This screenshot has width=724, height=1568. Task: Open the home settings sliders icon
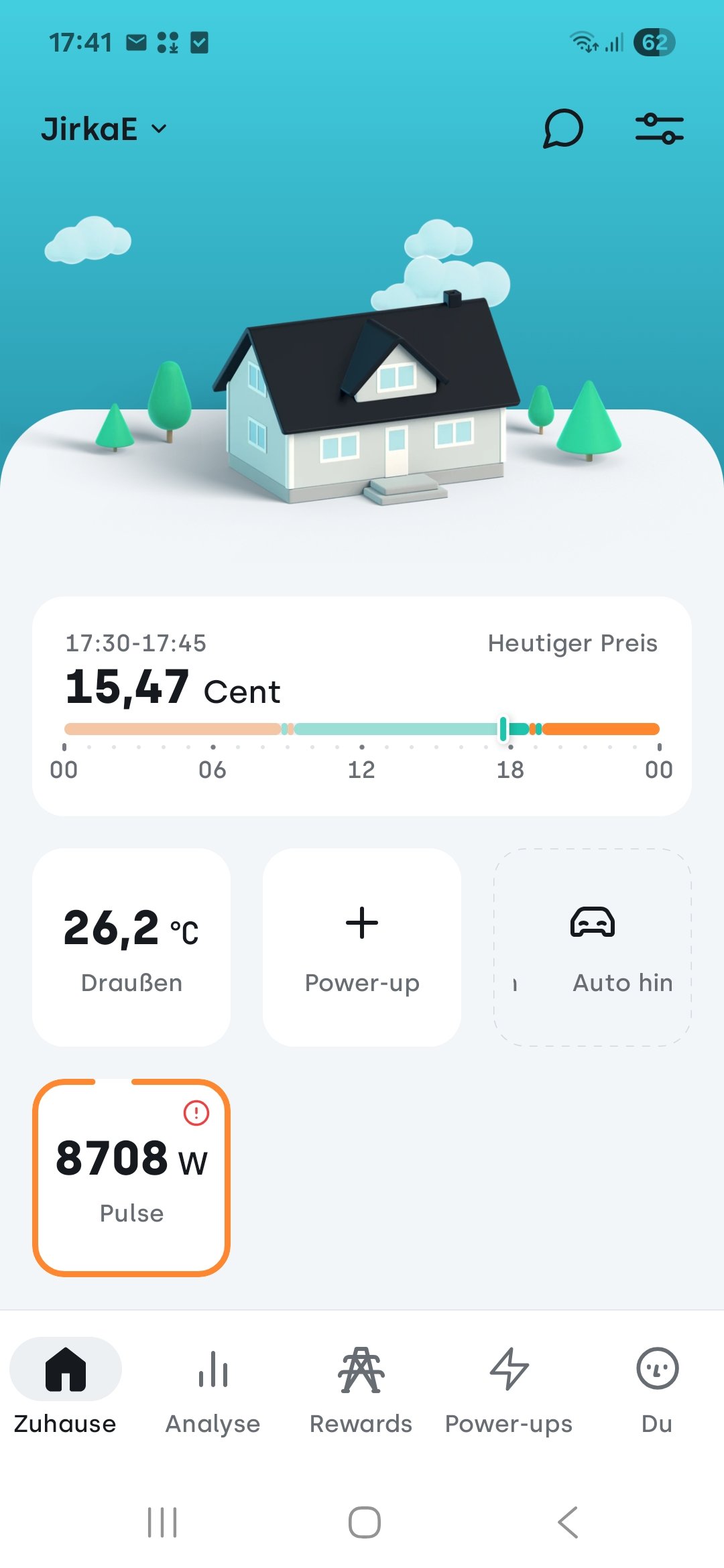tap(659, 128)
